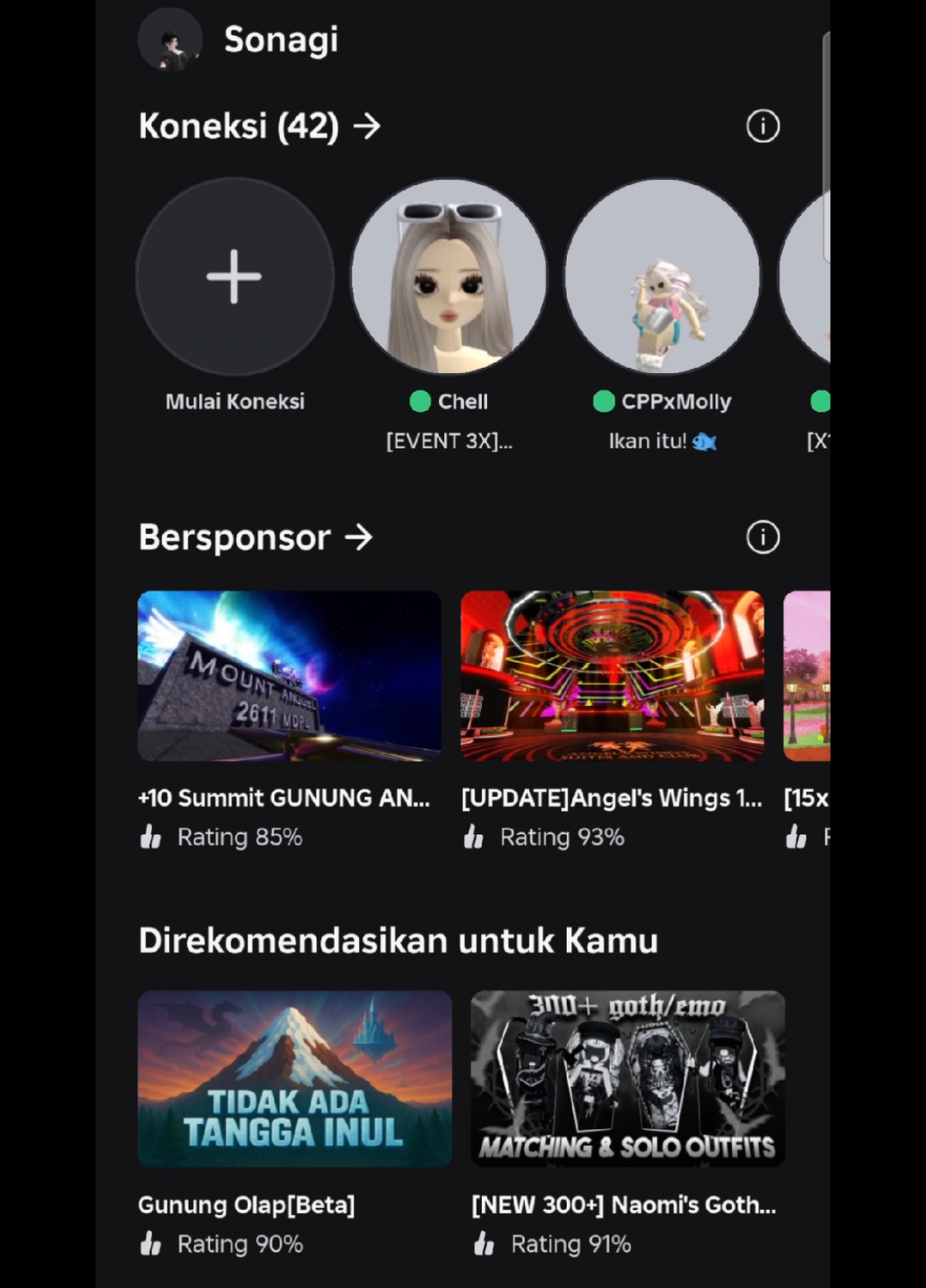
Task: Open Sonagi's profile avatar
Action: coord(170,39)
